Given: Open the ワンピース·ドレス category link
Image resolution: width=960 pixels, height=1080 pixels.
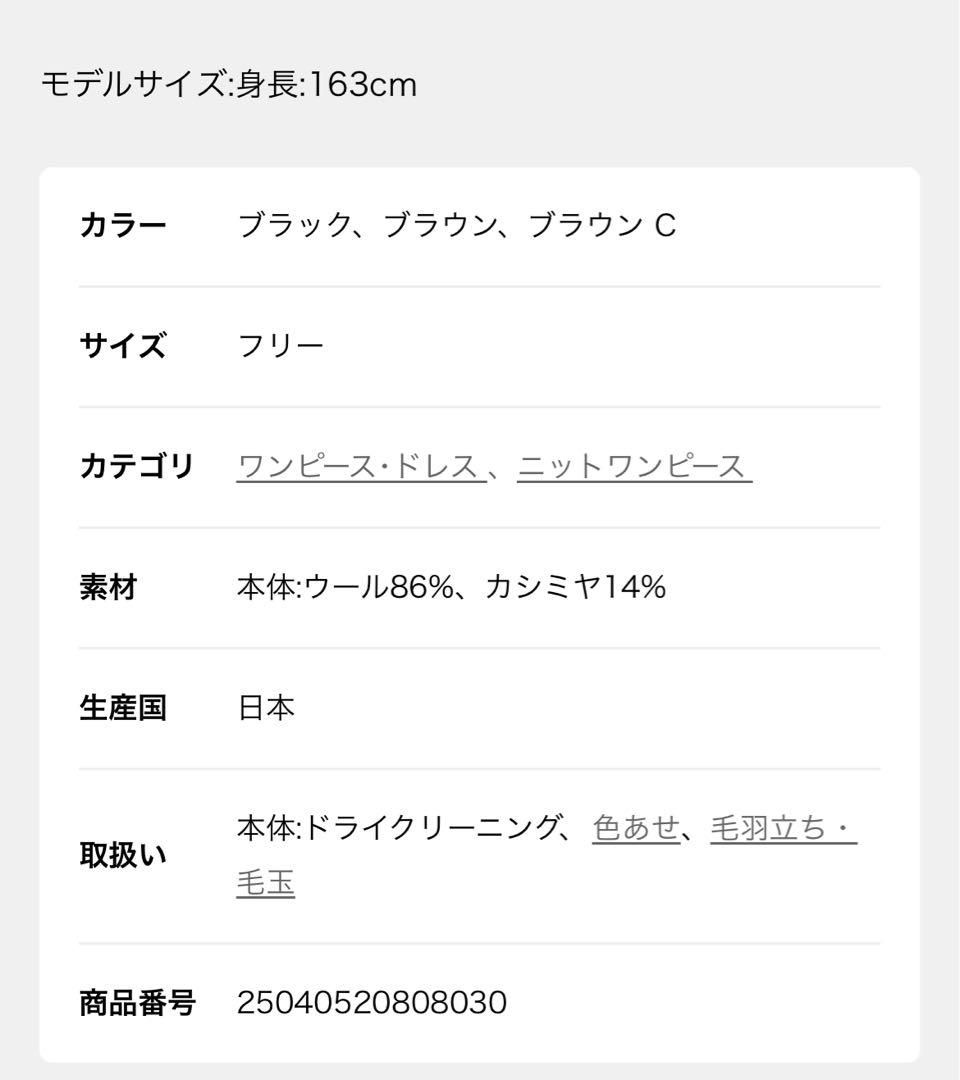Looking at the screenshot, I should click(x=360, y=467).
